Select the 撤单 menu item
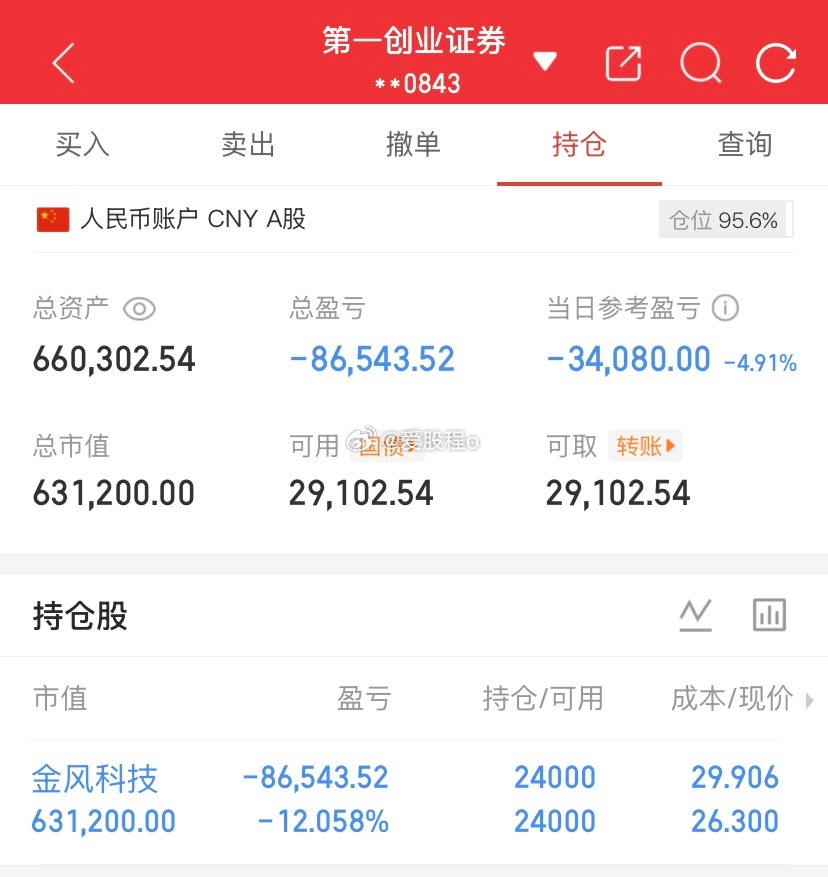The width and height of the screenshot is (828, 877). (414, 145)
